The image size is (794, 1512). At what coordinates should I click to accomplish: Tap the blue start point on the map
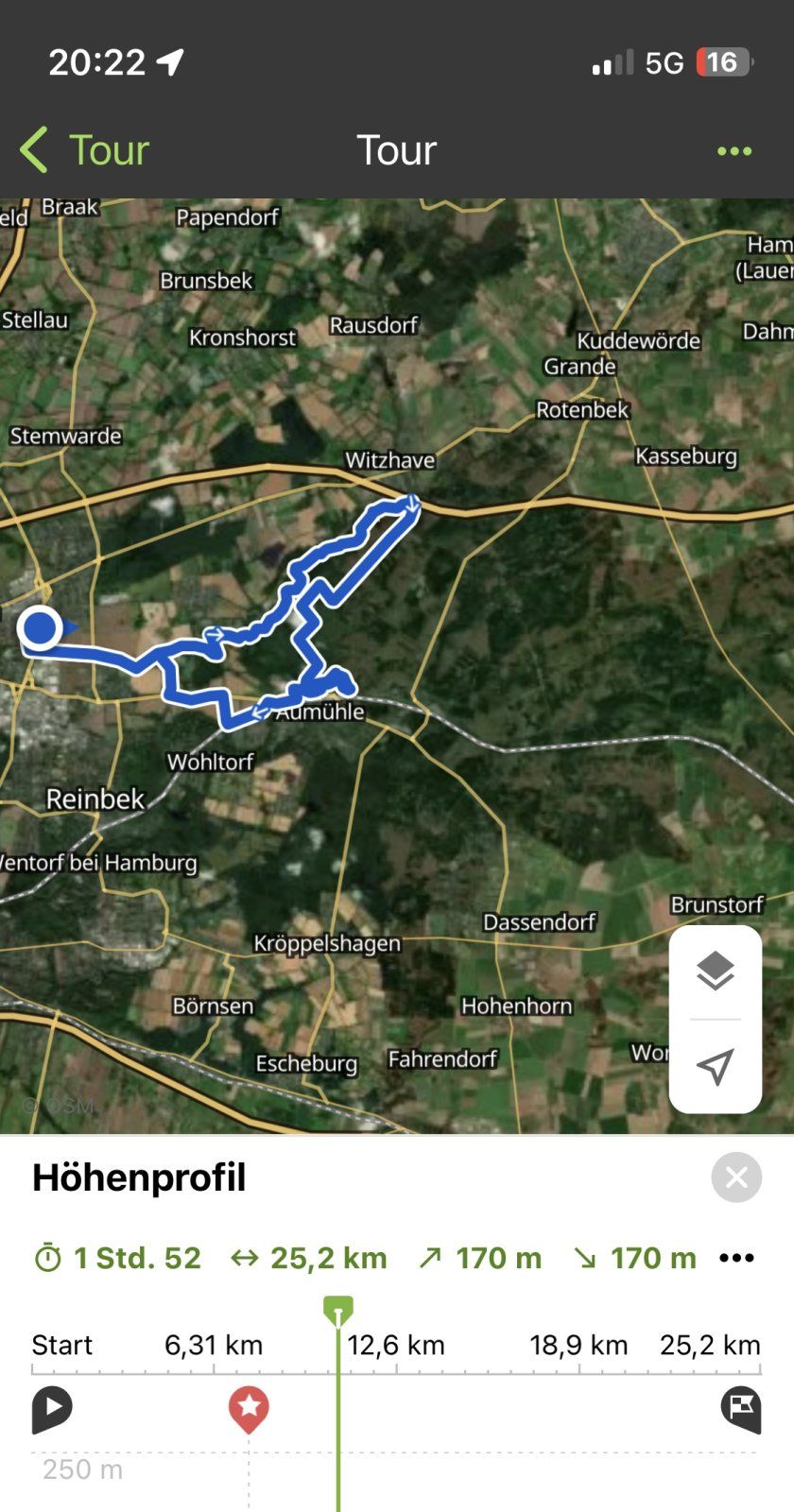[x=41, y=627]
